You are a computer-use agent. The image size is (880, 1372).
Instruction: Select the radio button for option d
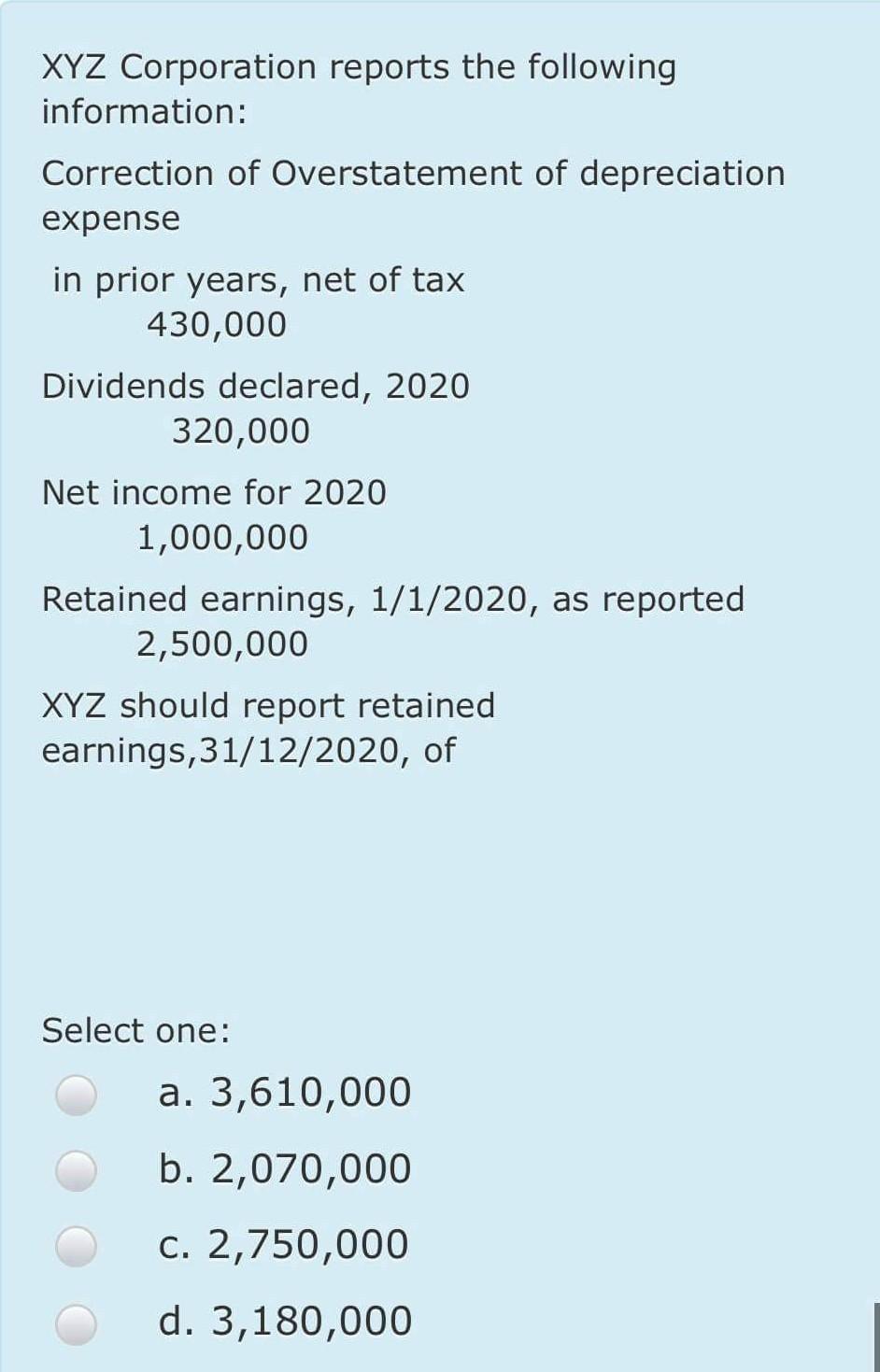pyautogui.click(x=78, y=1322)
